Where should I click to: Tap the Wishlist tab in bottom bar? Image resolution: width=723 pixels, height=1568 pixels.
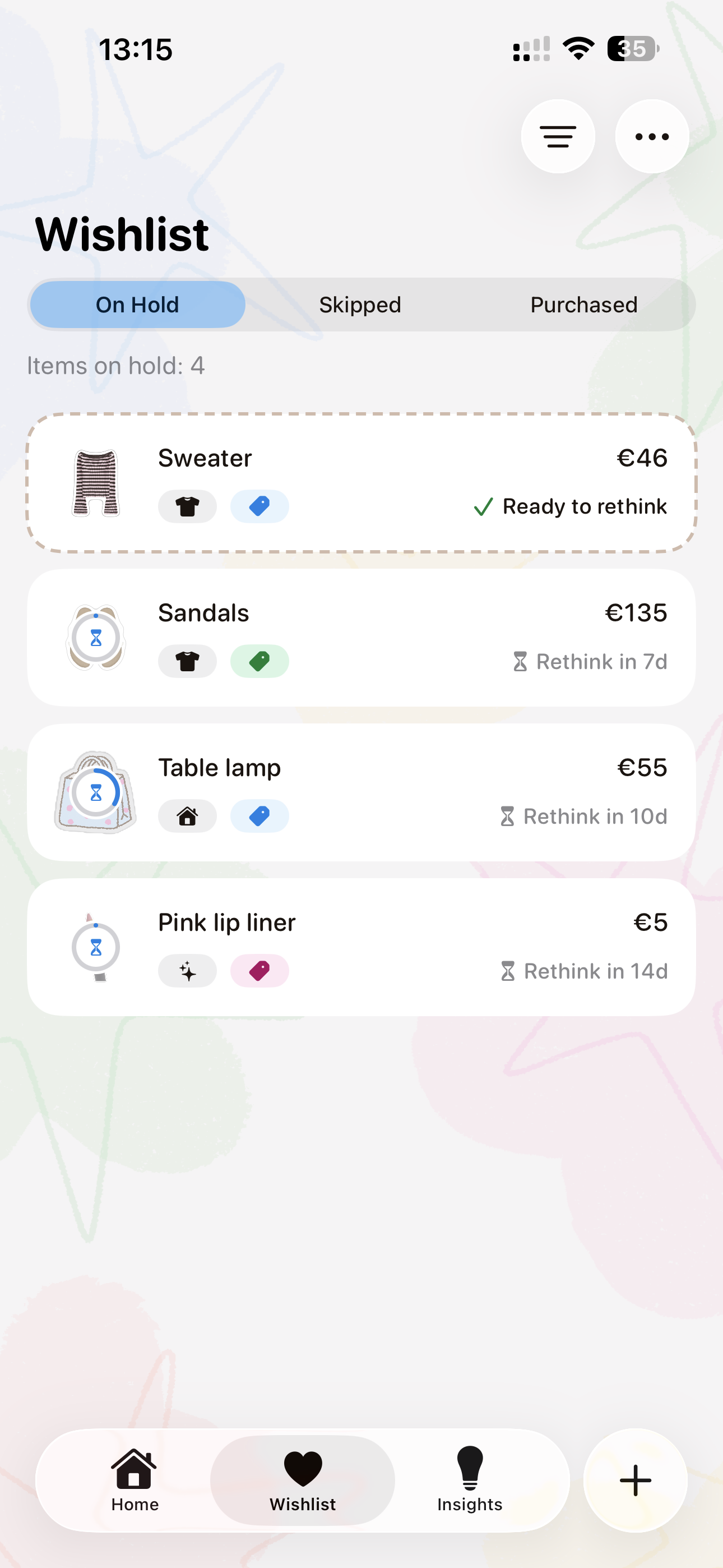pos(303,1481)
